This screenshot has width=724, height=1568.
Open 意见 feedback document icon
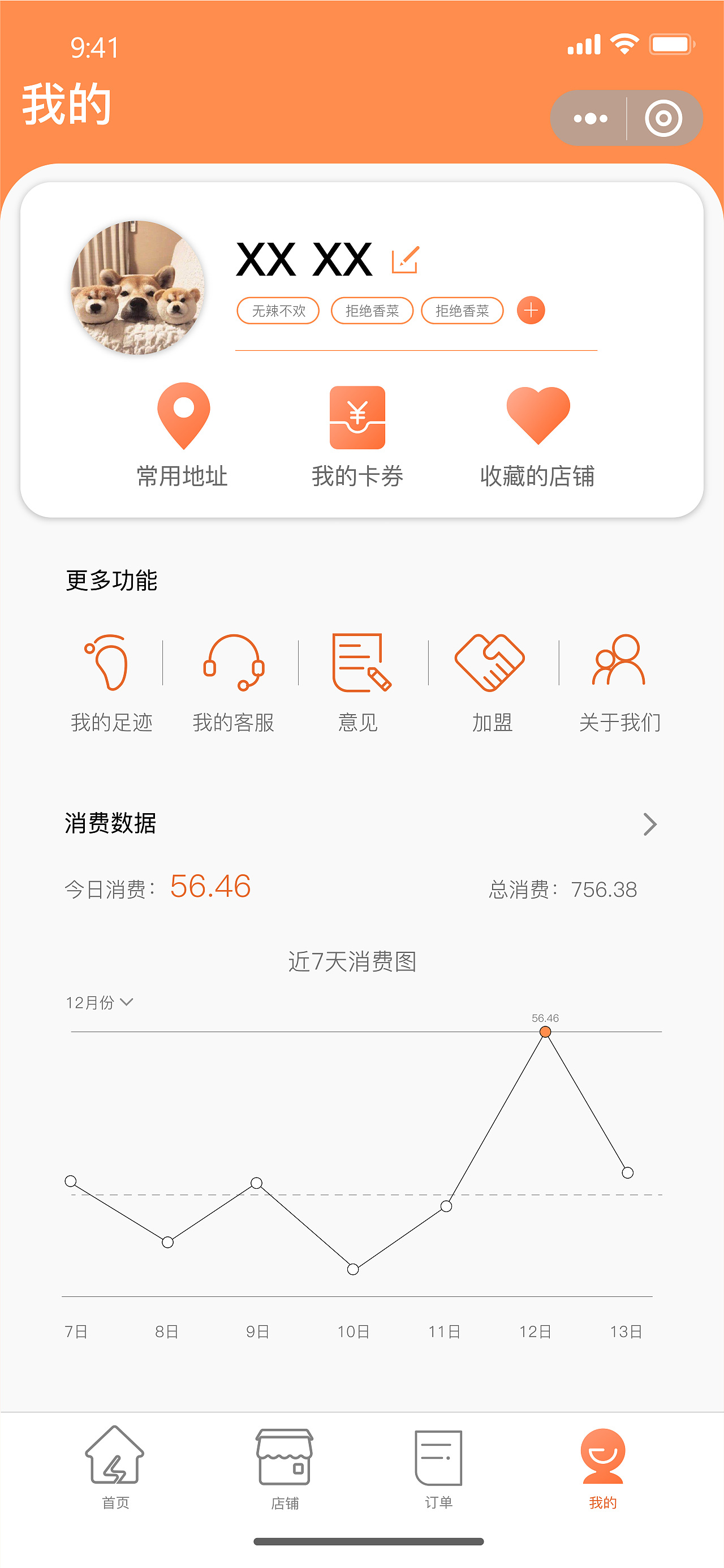click(359, 667)
